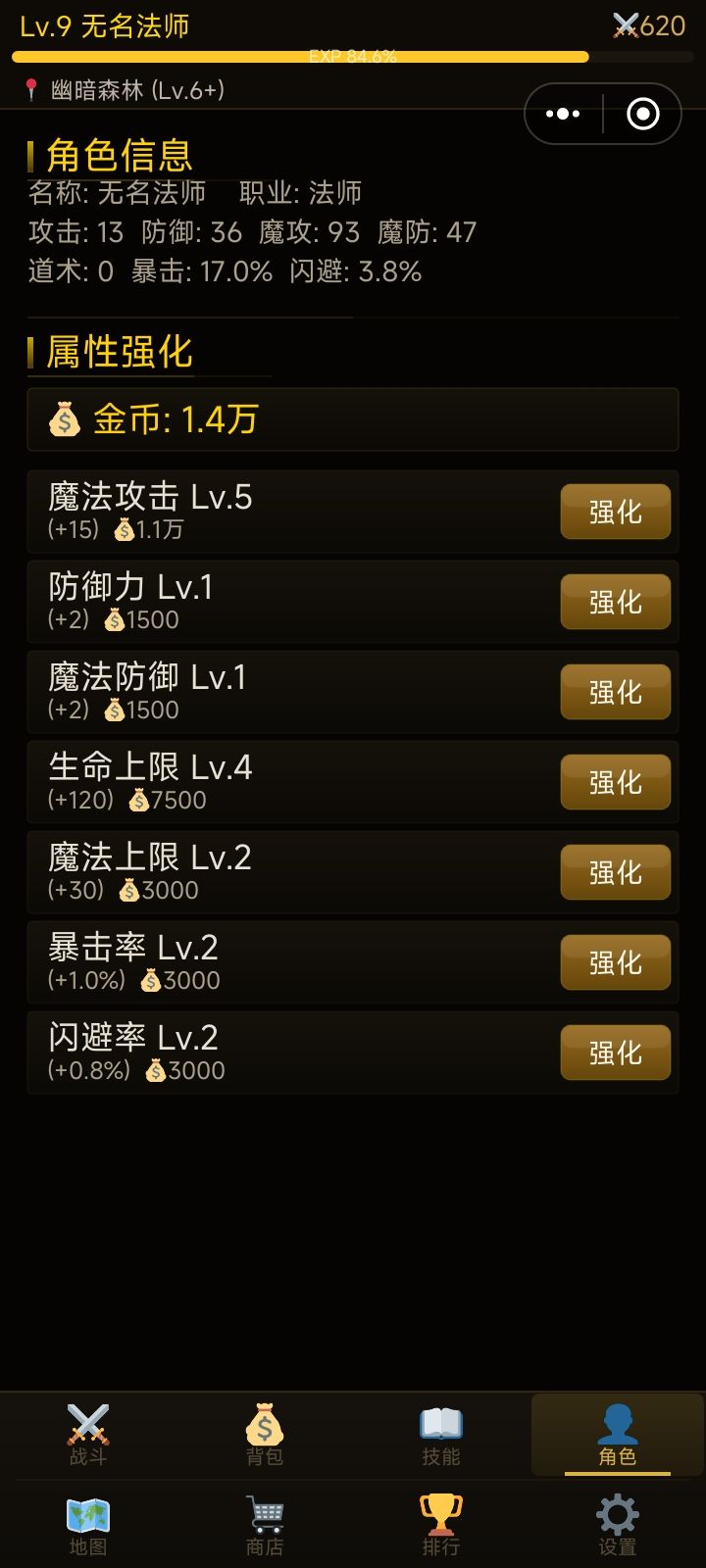Open the 排行 trophy rankings icon
Image resolution: width=706 pixels, height=1568 pixels.
[x=439, y=1514]
